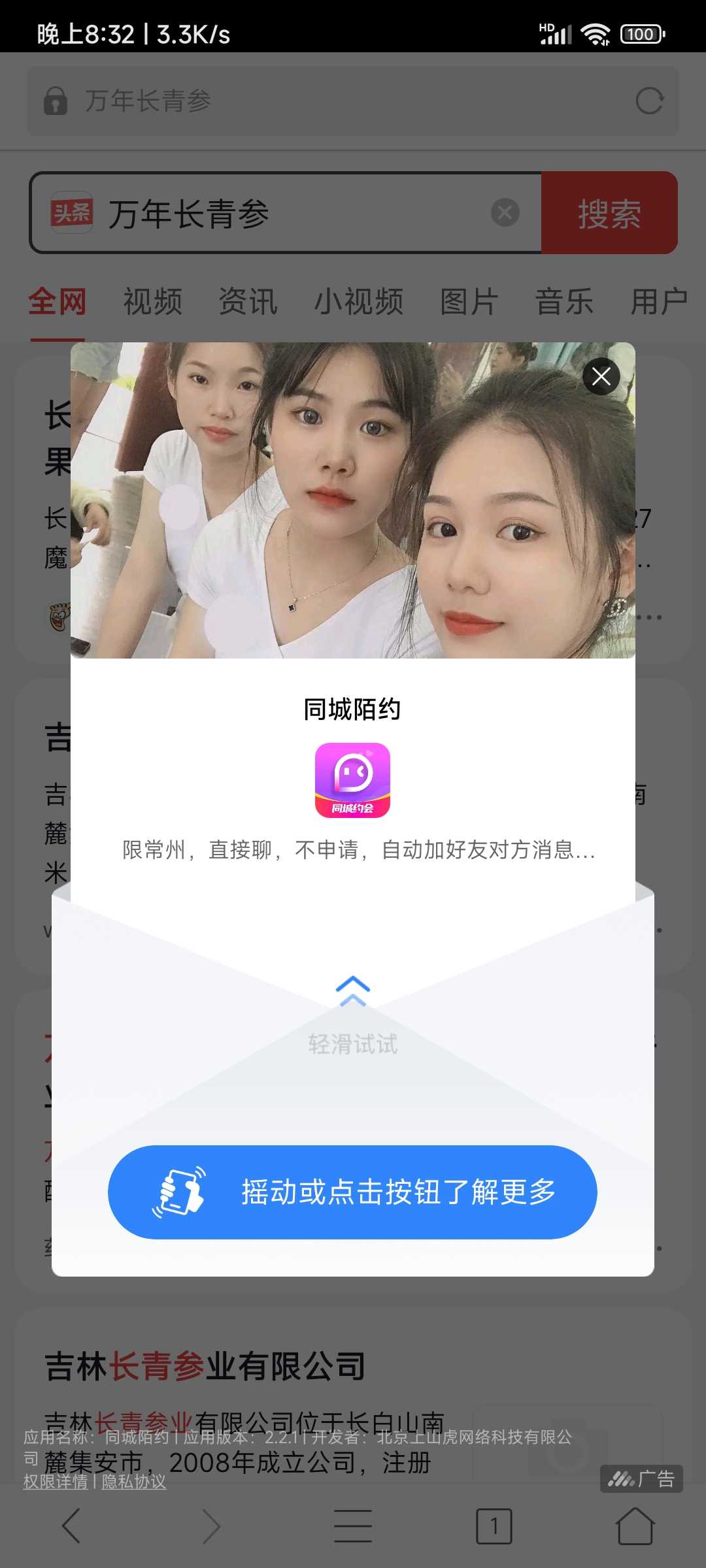
Task: Open the tabs switcher
Action: click(x=494, y=1526)
